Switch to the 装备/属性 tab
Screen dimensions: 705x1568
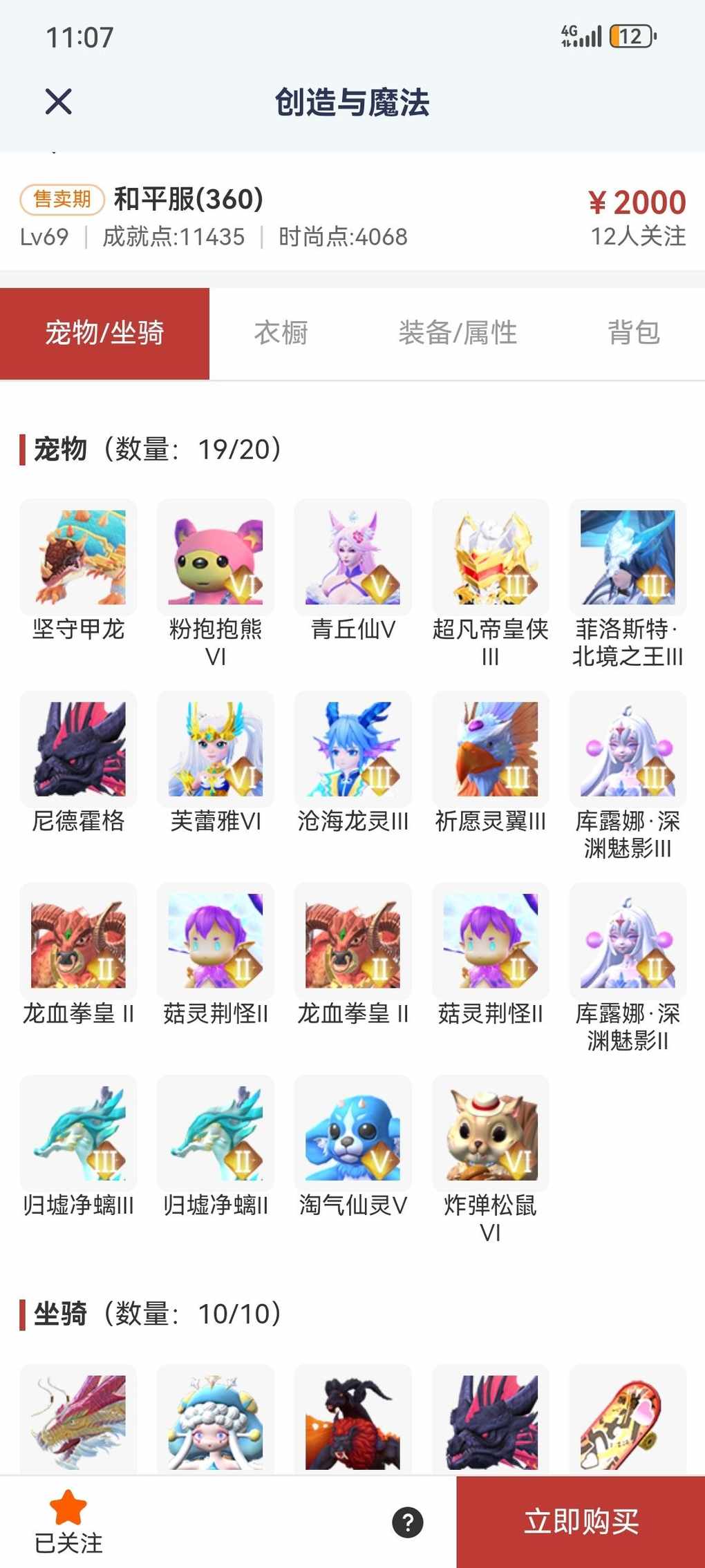pos(458,333)
